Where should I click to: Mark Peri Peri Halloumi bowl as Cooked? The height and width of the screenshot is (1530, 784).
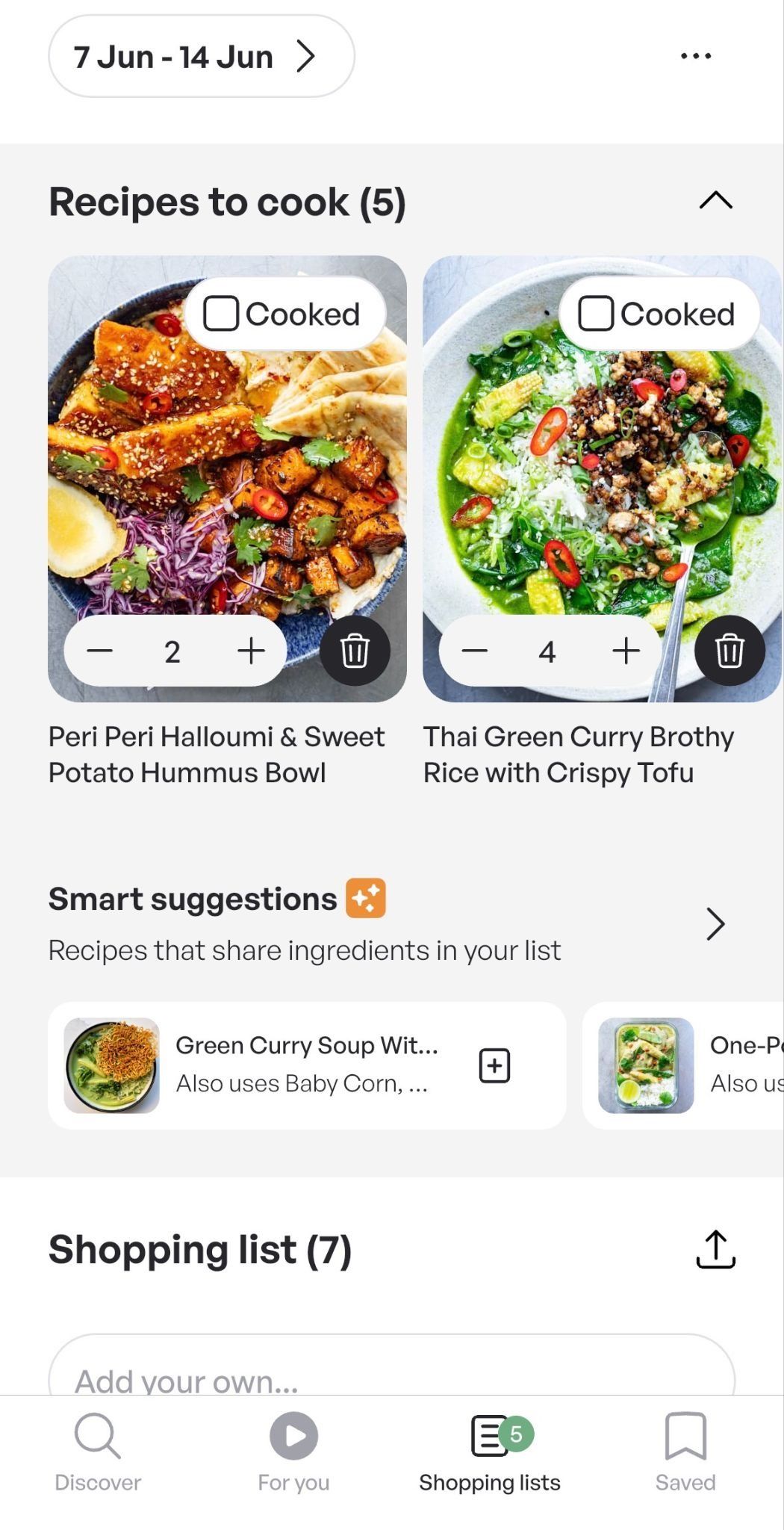[284, 314]
